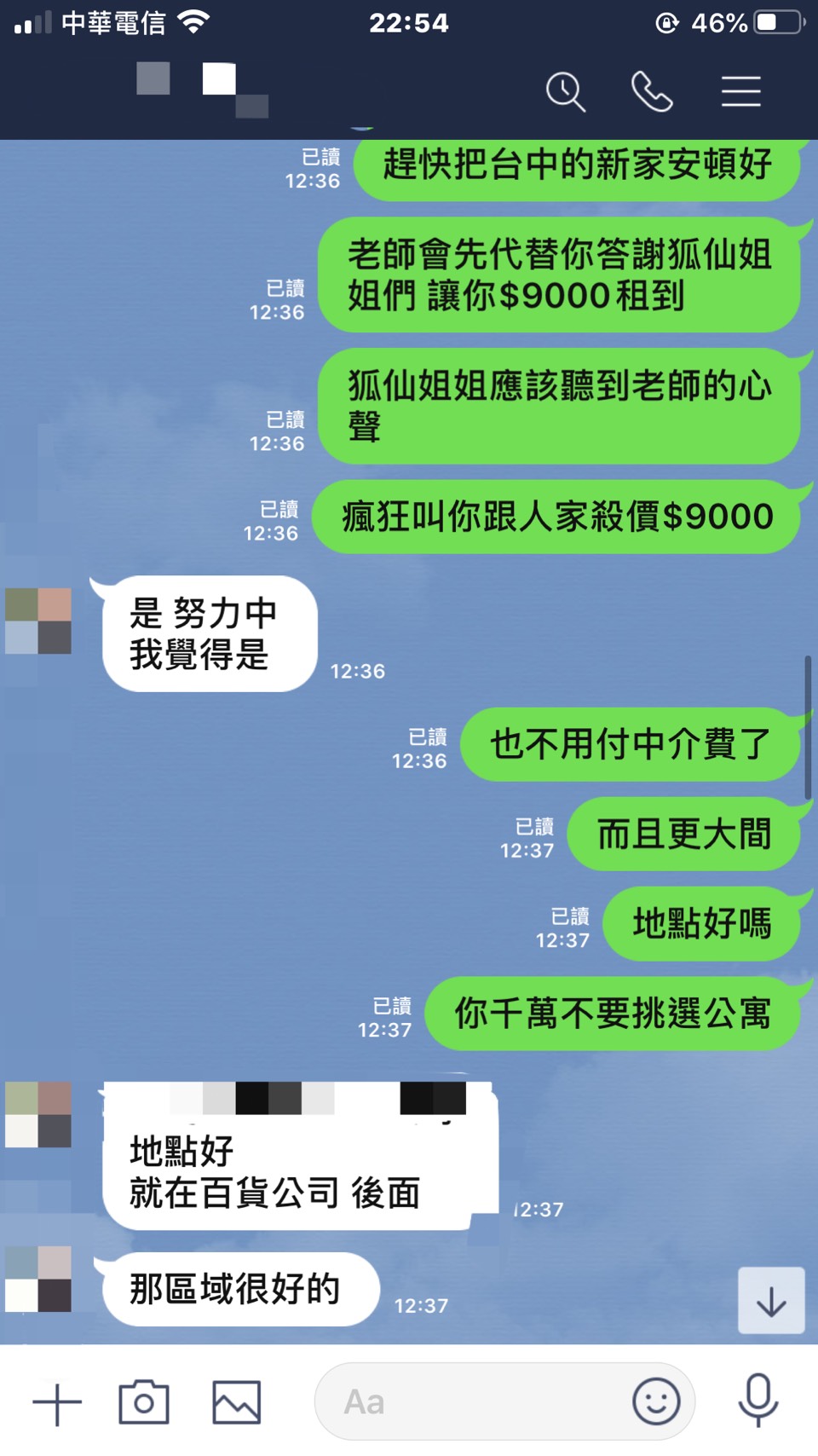
Task: Search within this chat conversation
Action: 566,92
